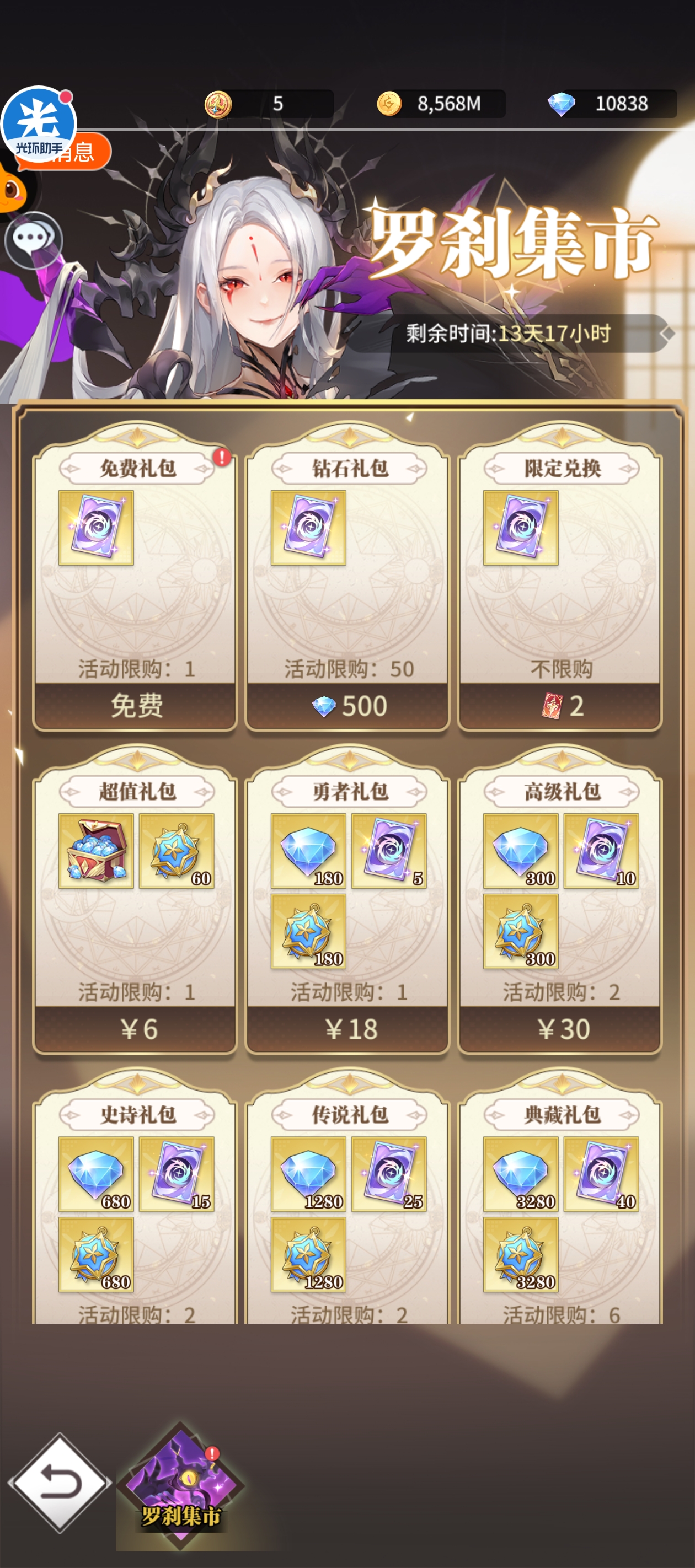Image resolution: width=695 pixels, height=1568 pixels.
Task: Go back with the return arrow
Action: click(60, 1483)
